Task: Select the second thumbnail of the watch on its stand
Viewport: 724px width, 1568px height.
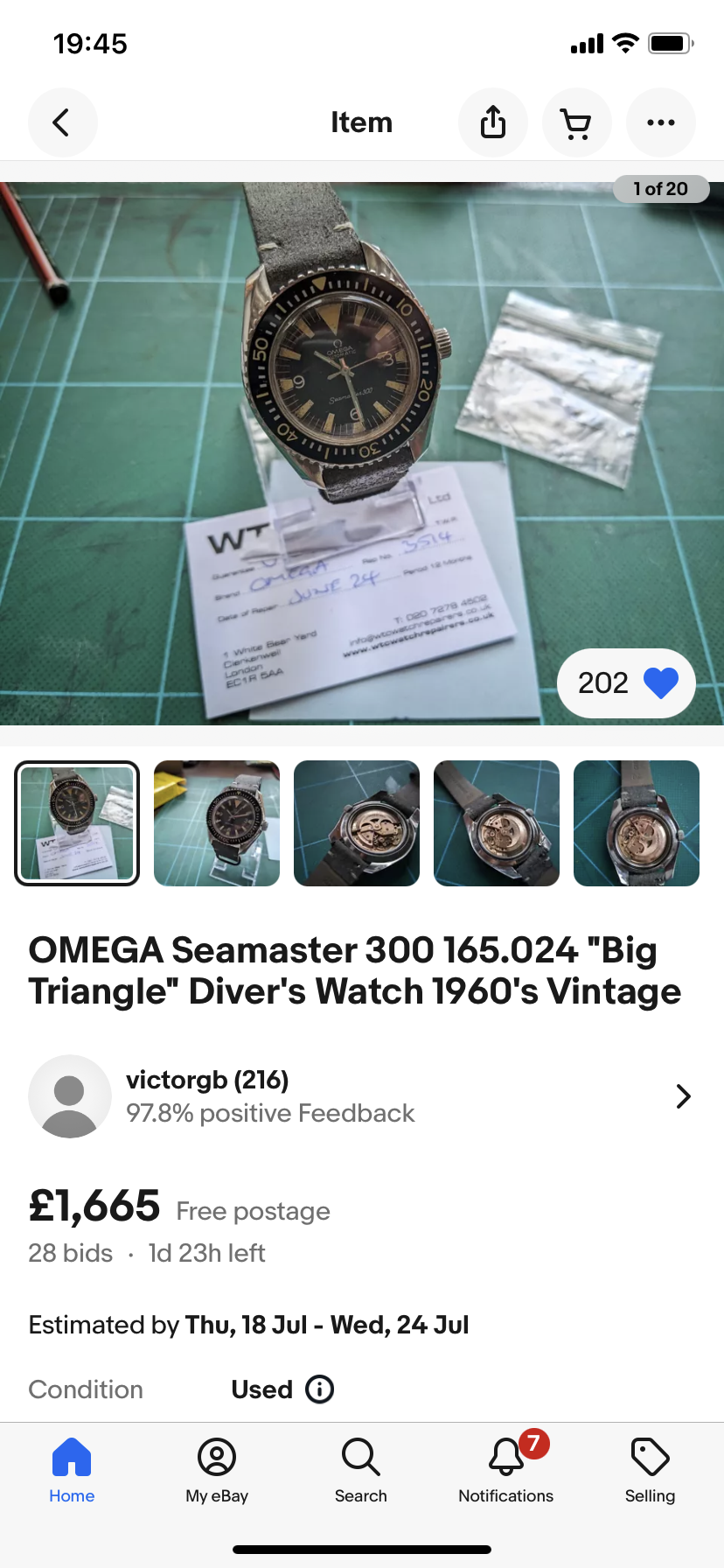Action: [217, 823]
